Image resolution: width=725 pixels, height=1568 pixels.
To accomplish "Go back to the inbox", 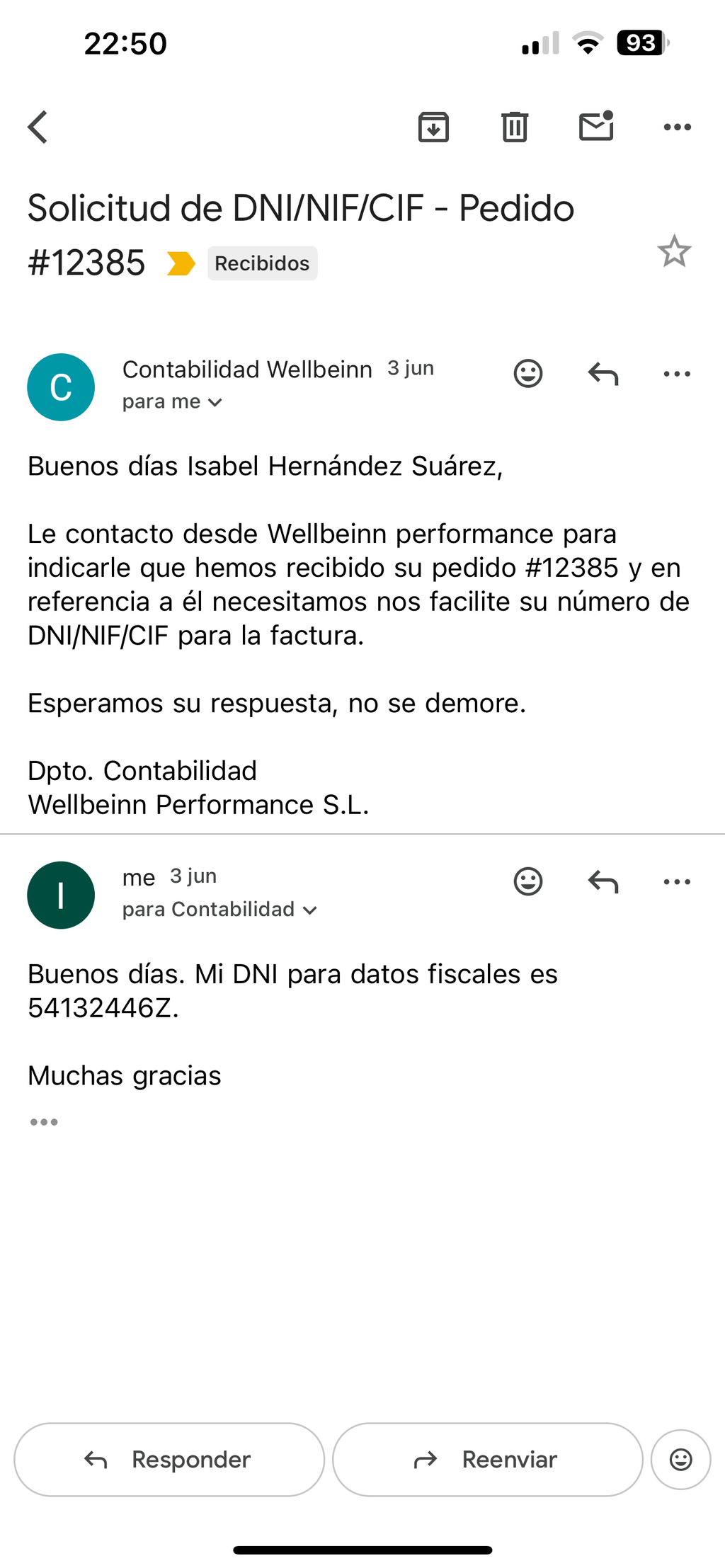I will 38,127.
